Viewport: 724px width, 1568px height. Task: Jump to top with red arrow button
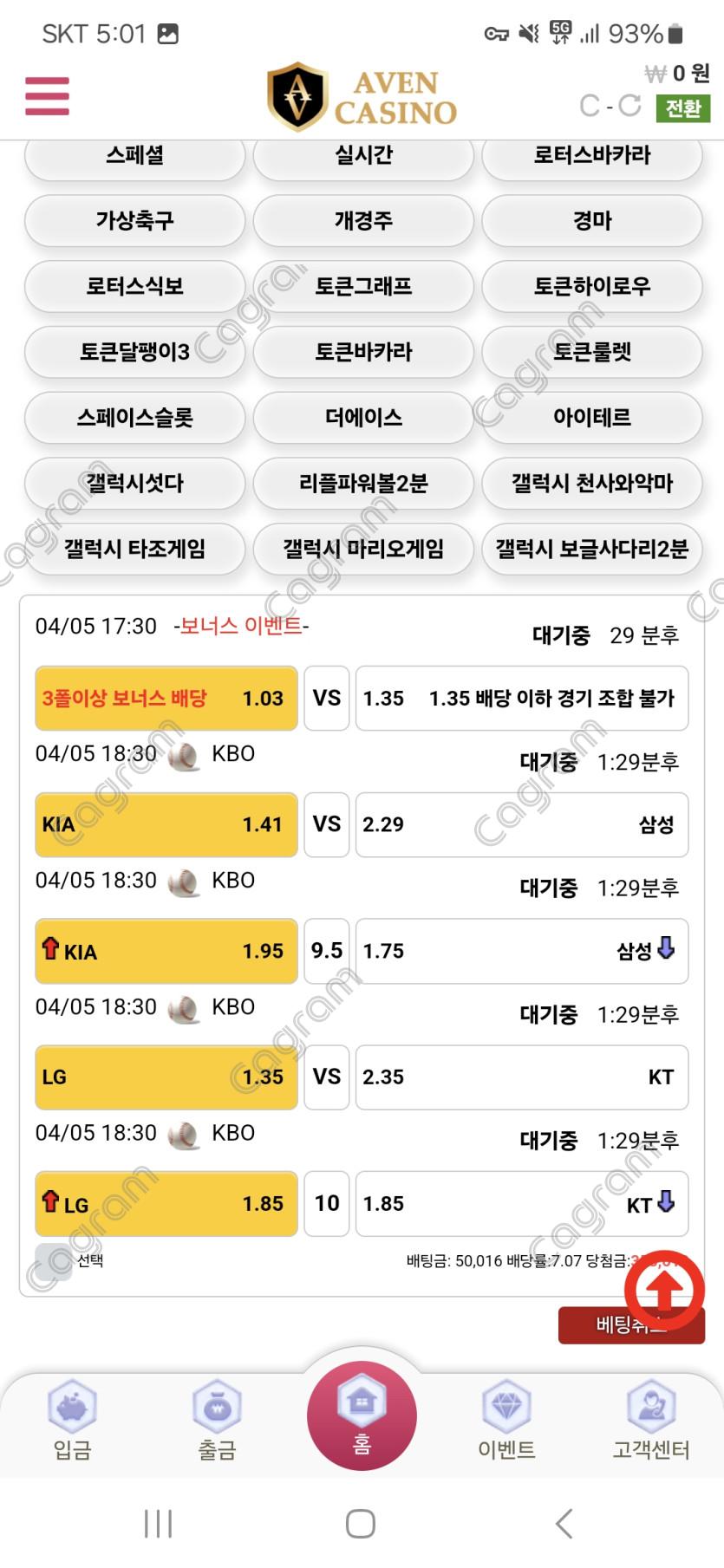pos(664,1291)
